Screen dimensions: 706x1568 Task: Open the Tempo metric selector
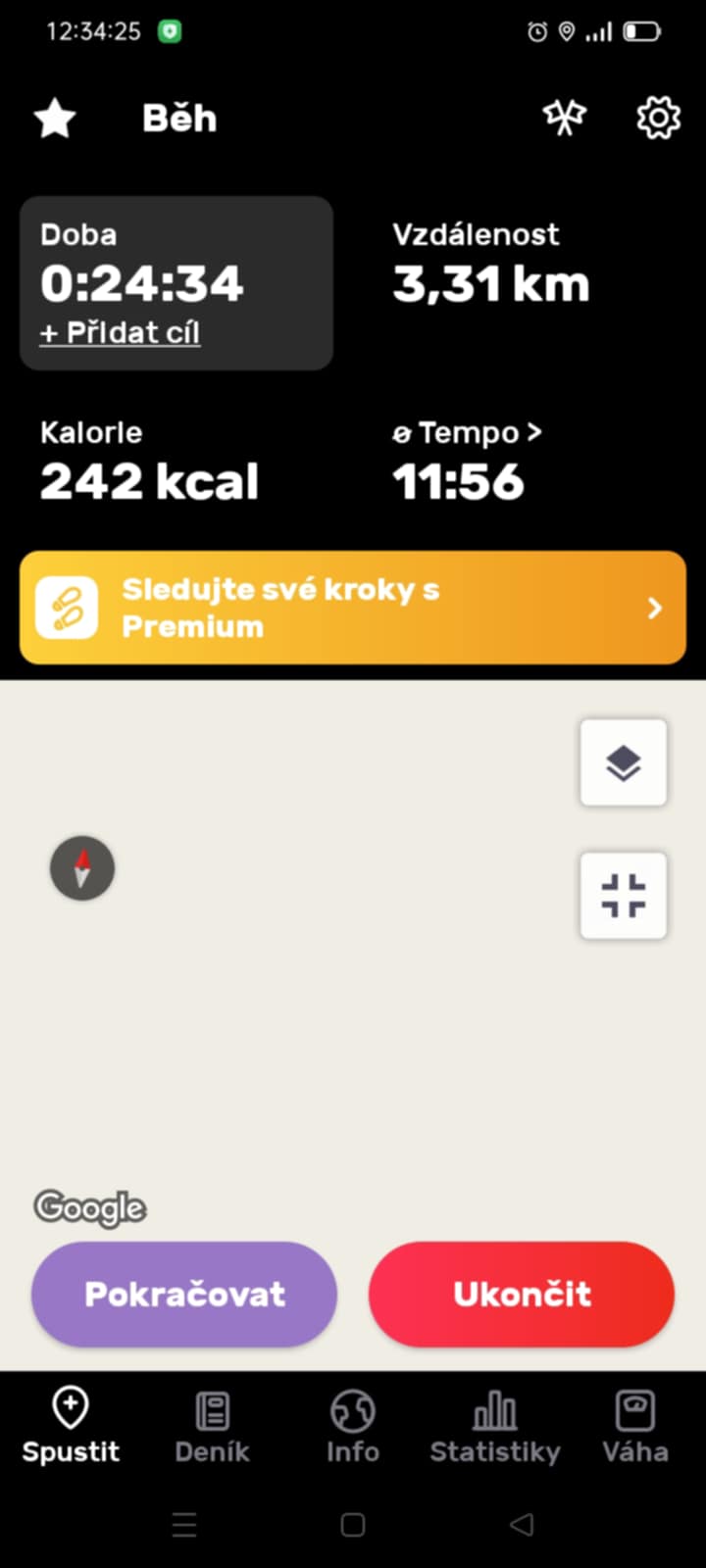468,433
